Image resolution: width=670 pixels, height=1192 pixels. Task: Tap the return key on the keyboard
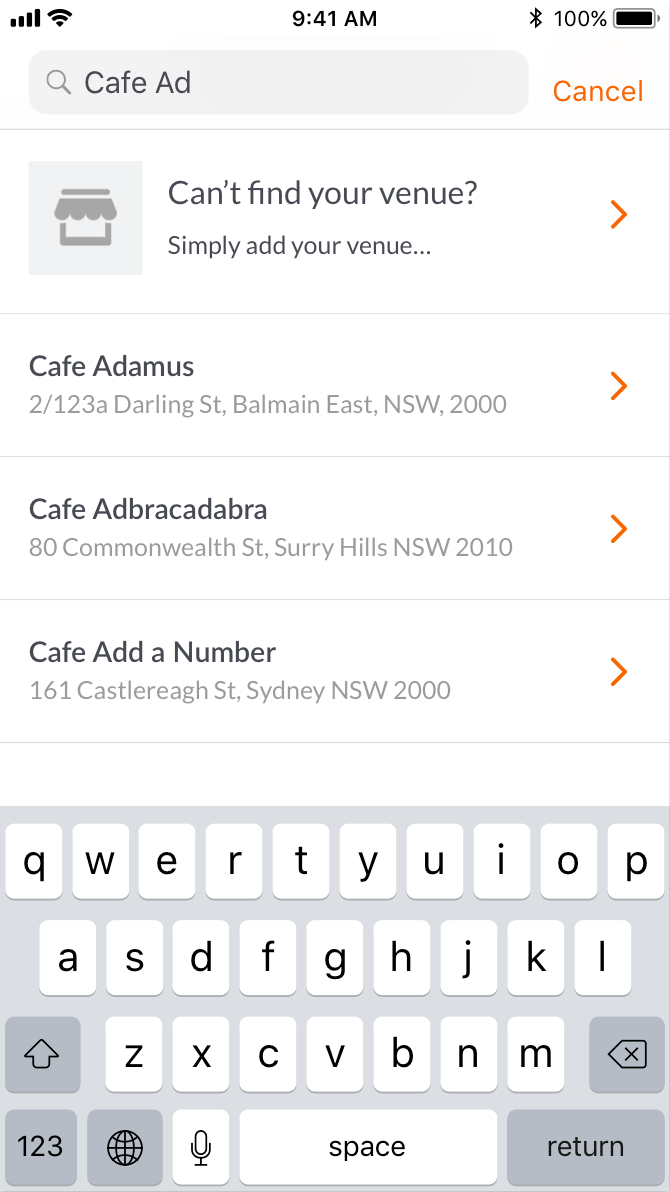(585, 1147)
